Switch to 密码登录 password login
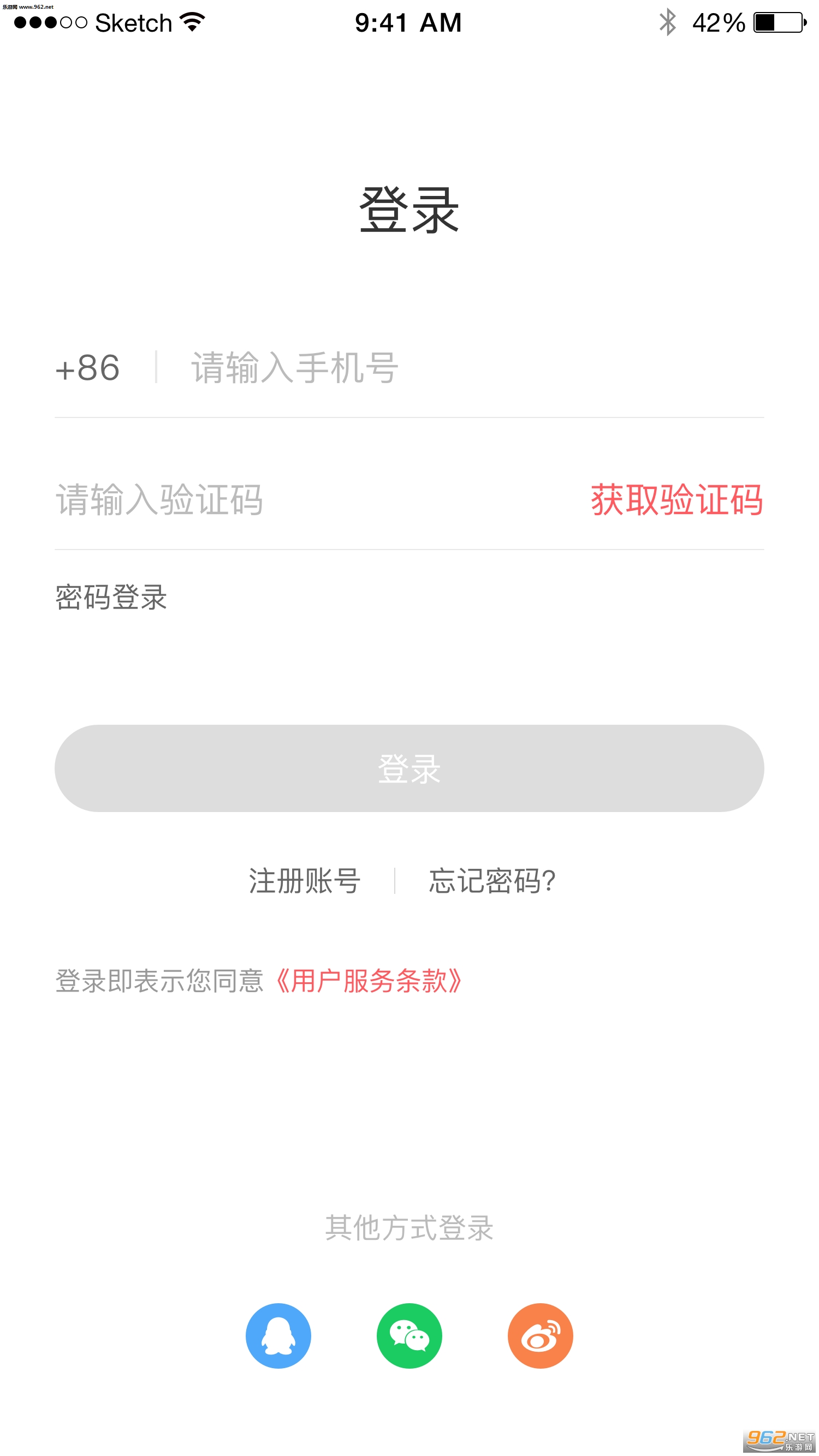 click(111, 597)
